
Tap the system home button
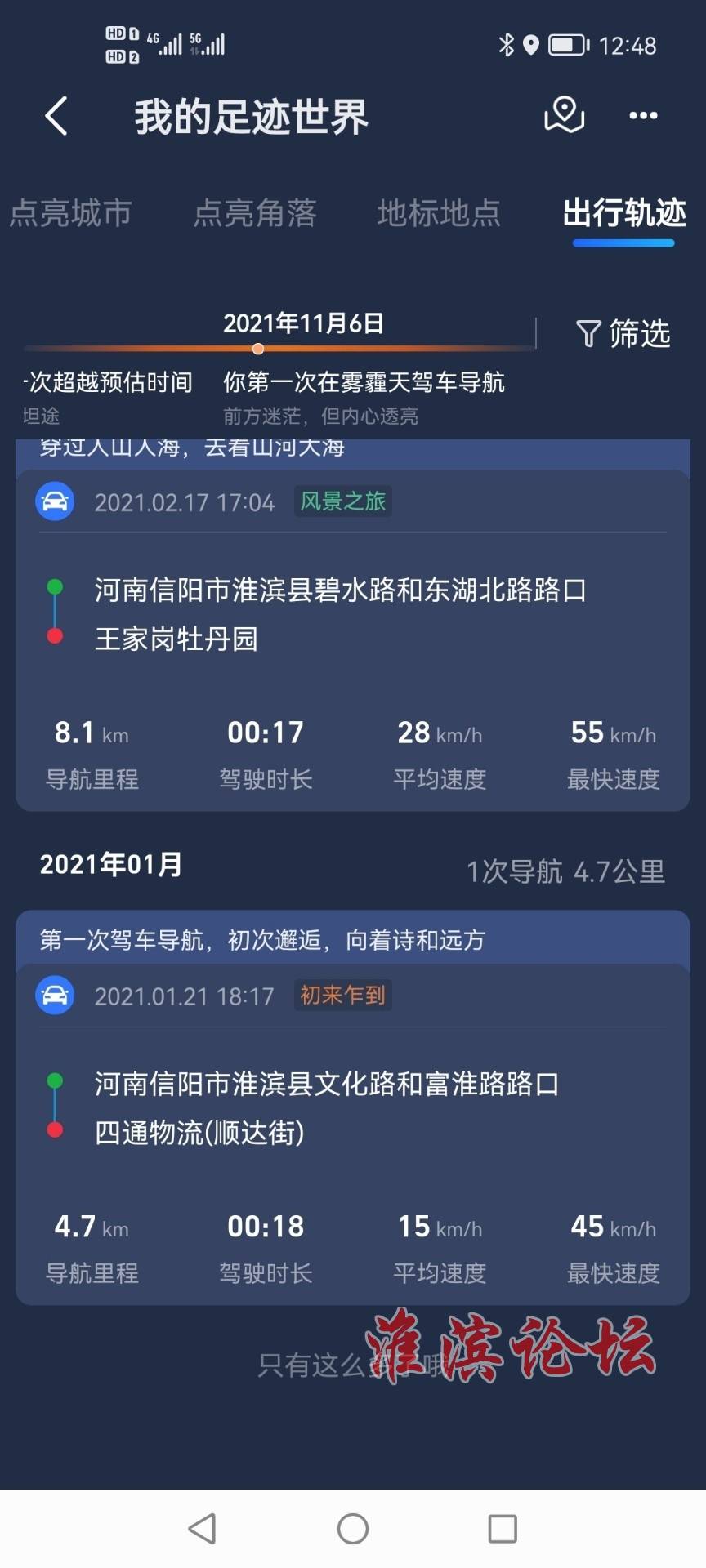pos(353,1529)
